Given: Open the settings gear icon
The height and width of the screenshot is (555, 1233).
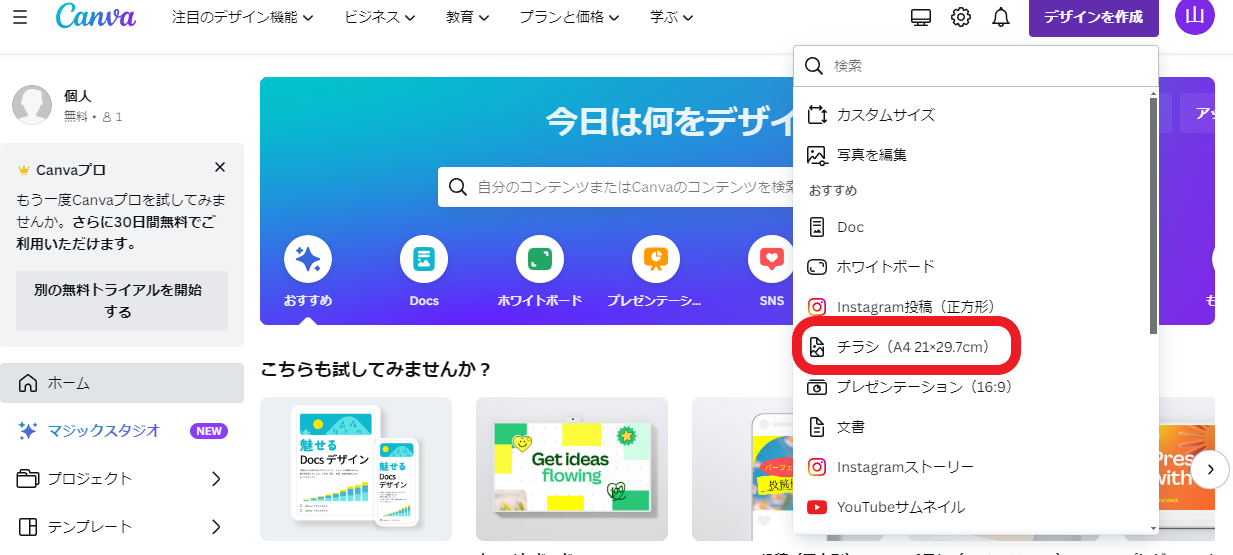Looking at the screenshot, I should click(961, 17).
